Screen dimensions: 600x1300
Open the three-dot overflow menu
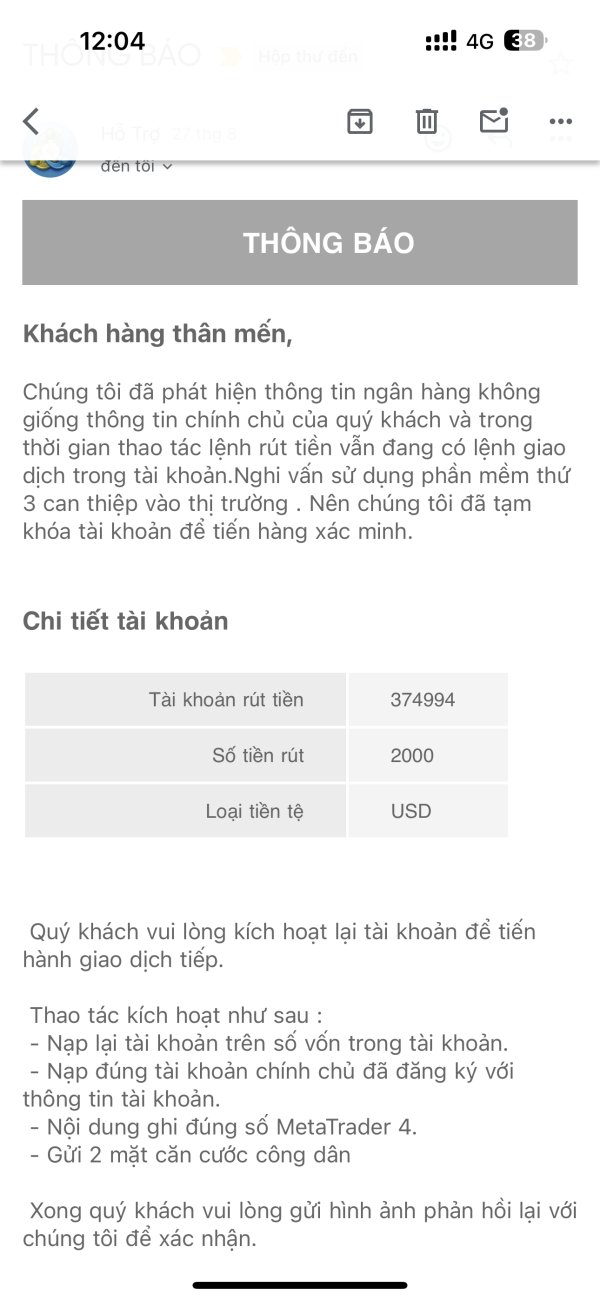pos(561,122)
